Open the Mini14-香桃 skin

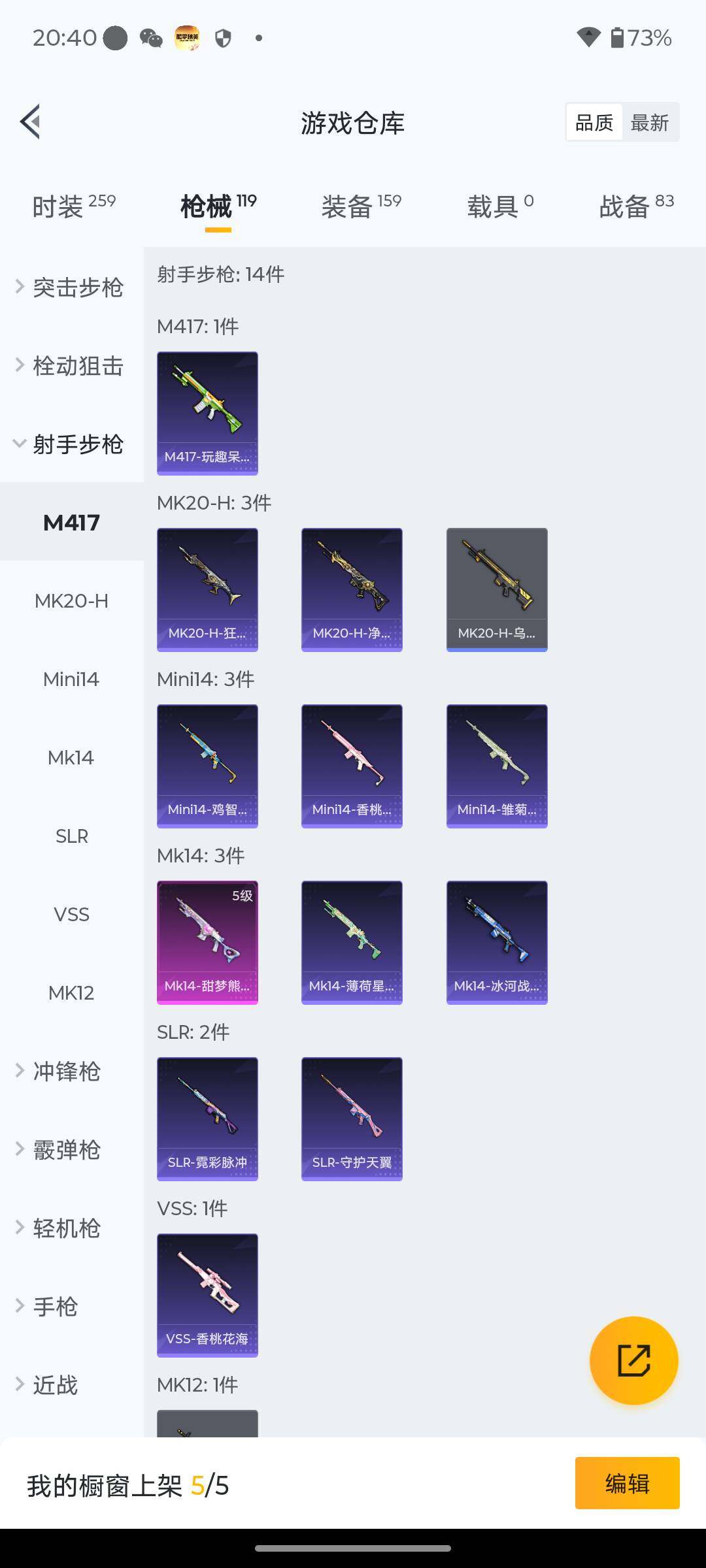point(352,766)
